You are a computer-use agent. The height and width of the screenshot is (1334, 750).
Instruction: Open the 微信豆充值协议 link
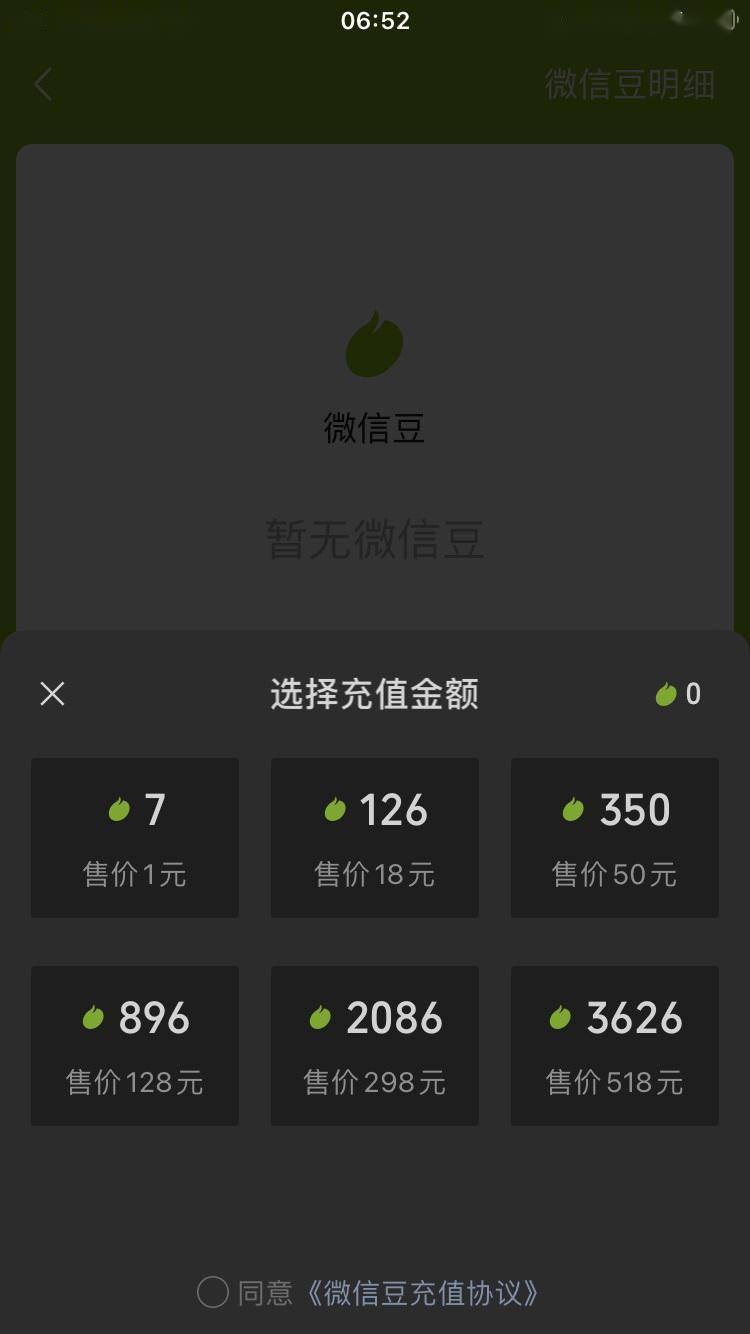422,1292
